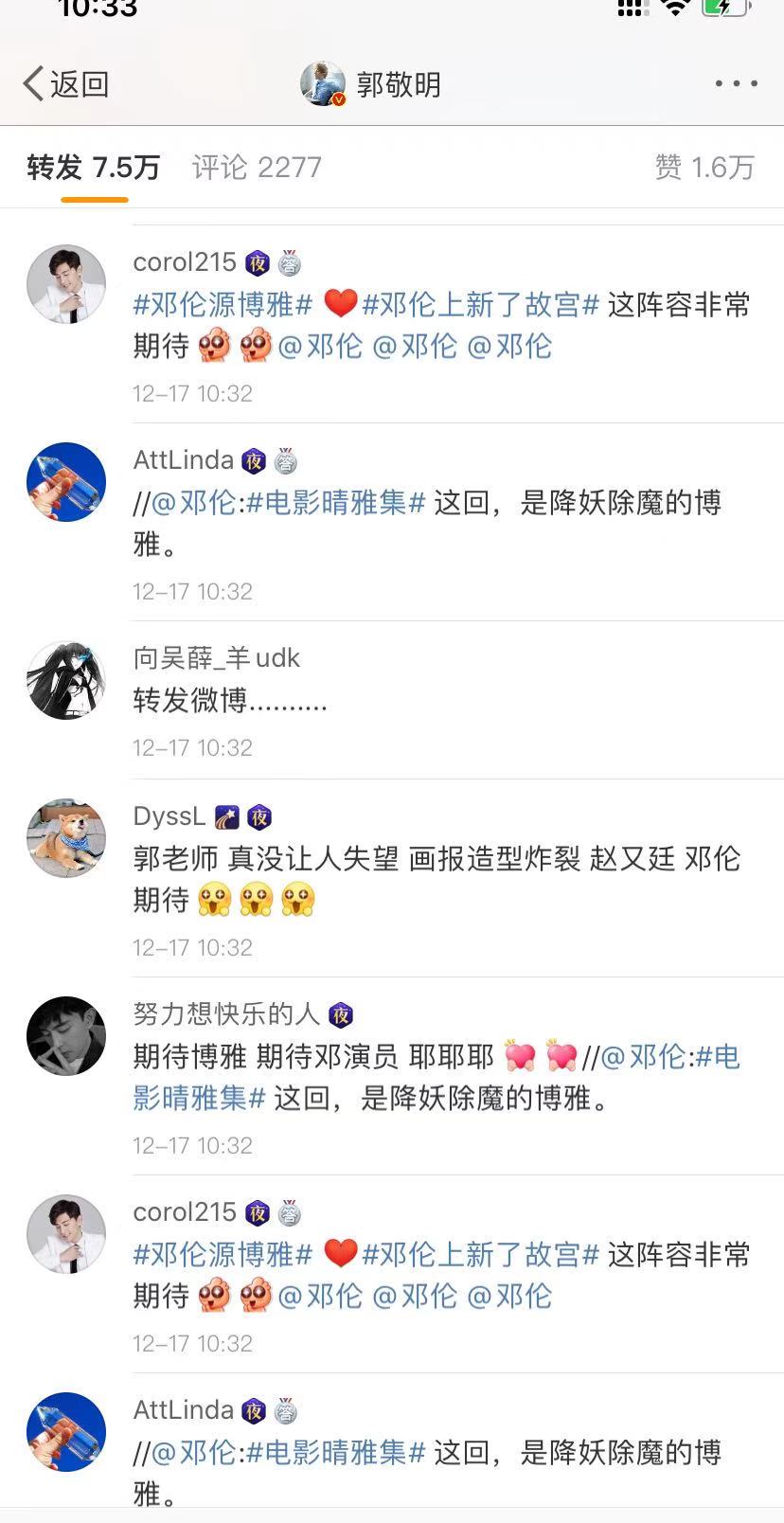Select the 转发 7.5万 tab
784x1523 pixels.
[93, 168]
